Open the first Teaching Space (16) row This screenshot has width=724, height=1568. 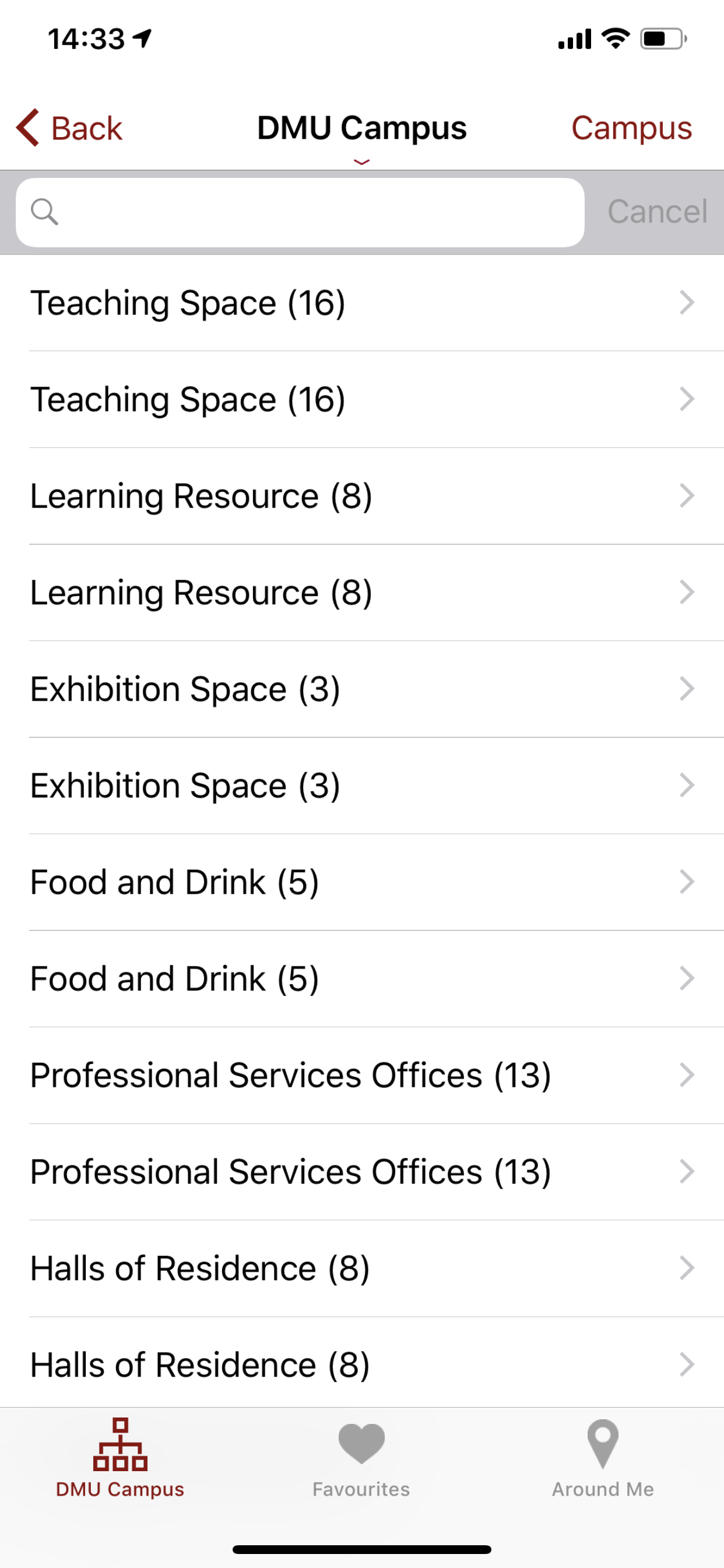362,303
